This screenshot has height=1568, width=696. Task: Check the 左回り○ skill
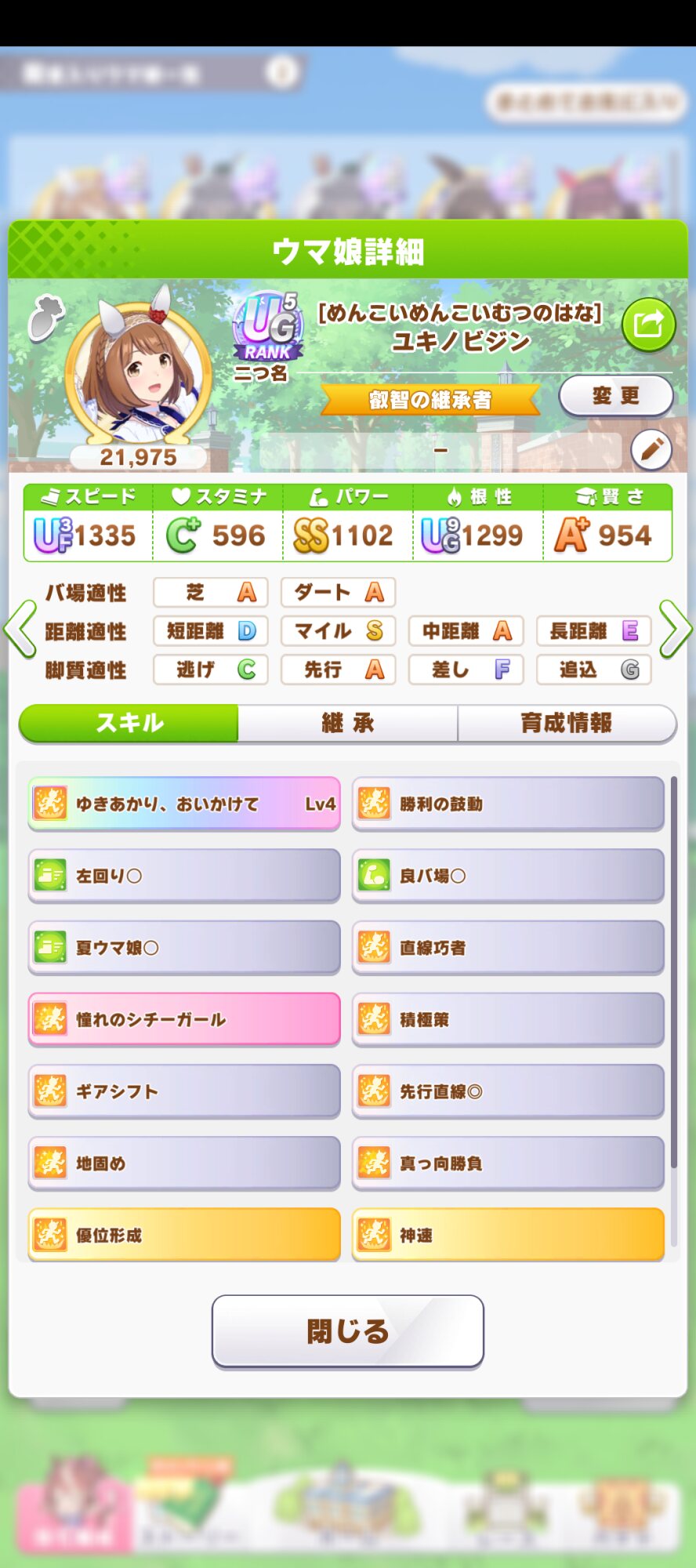coord(184,876)
